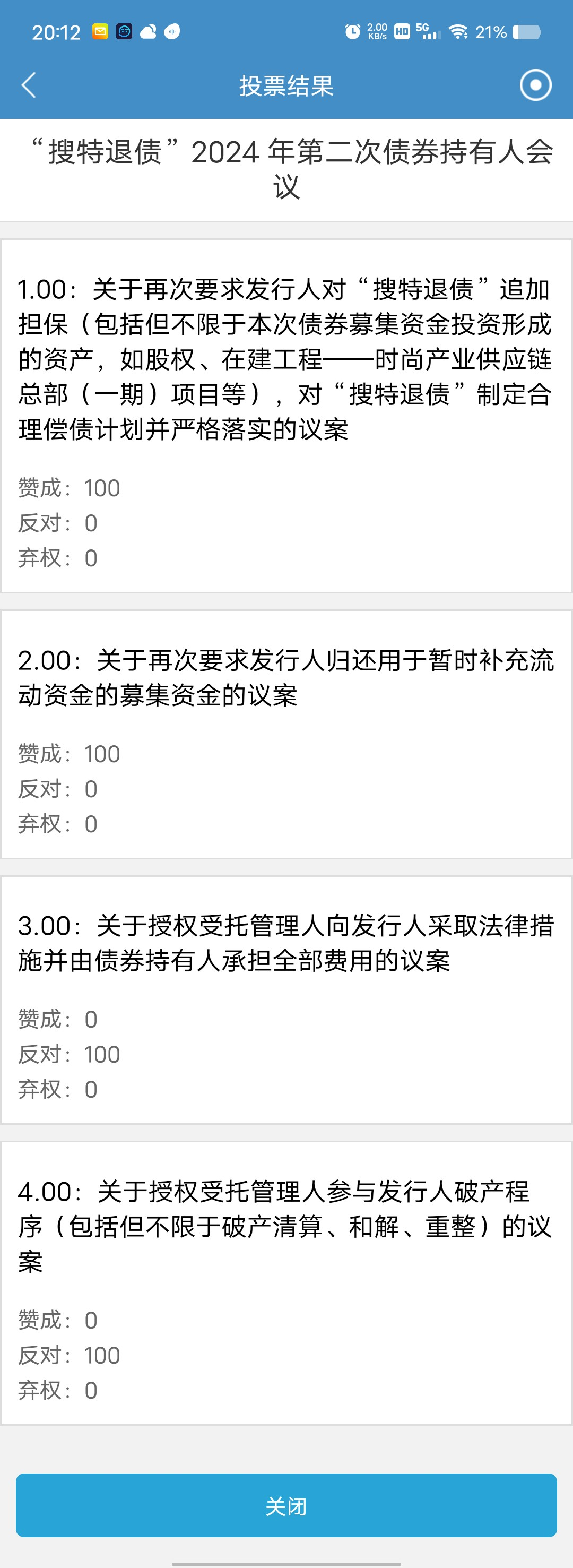Tap the circular target icon in header
The image size is (573, 1568).
point(535,85)
